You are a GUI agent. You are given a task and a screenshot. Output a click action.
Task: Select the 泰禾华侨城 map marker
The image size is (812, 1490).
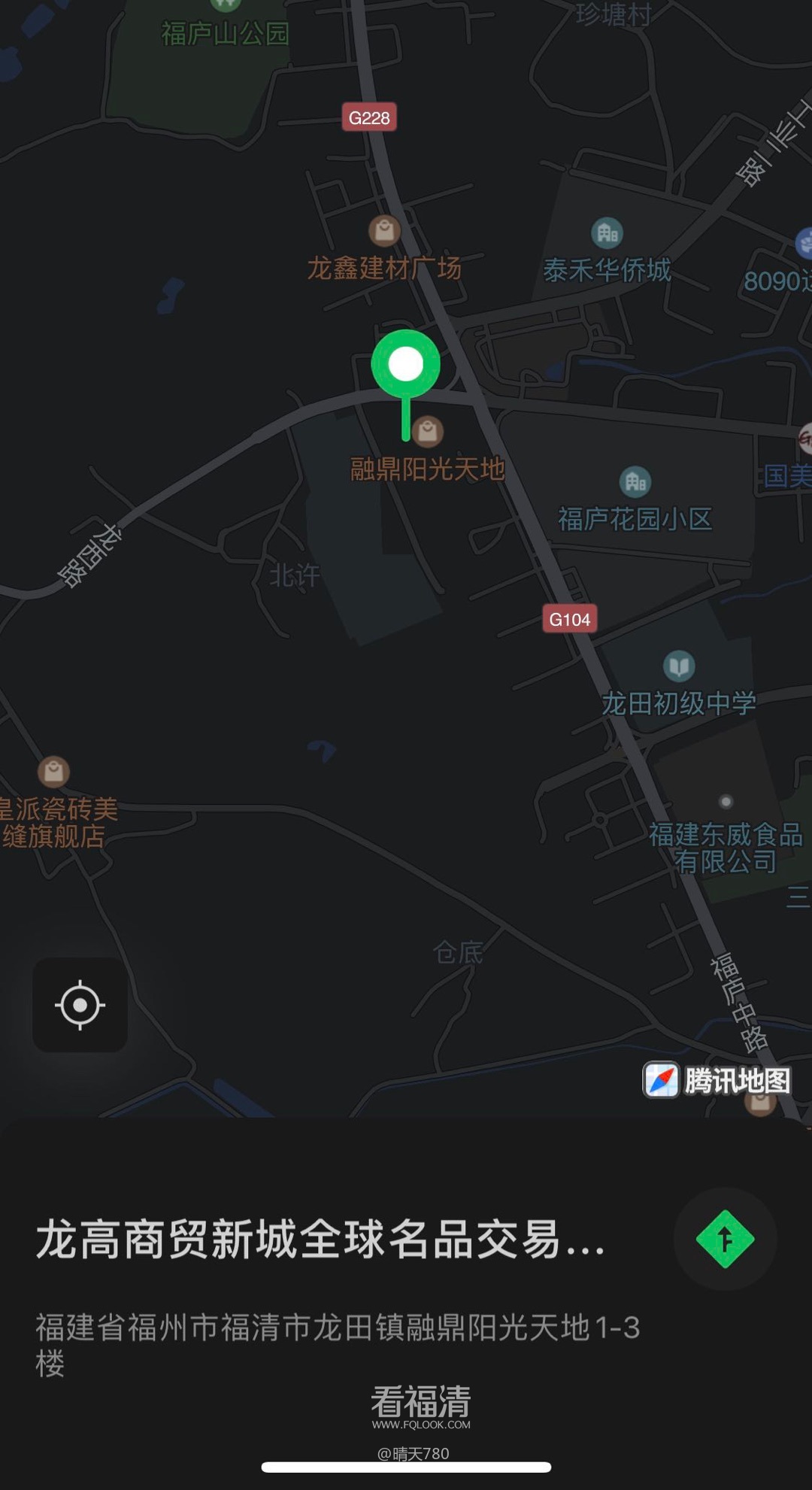[607, 233]
